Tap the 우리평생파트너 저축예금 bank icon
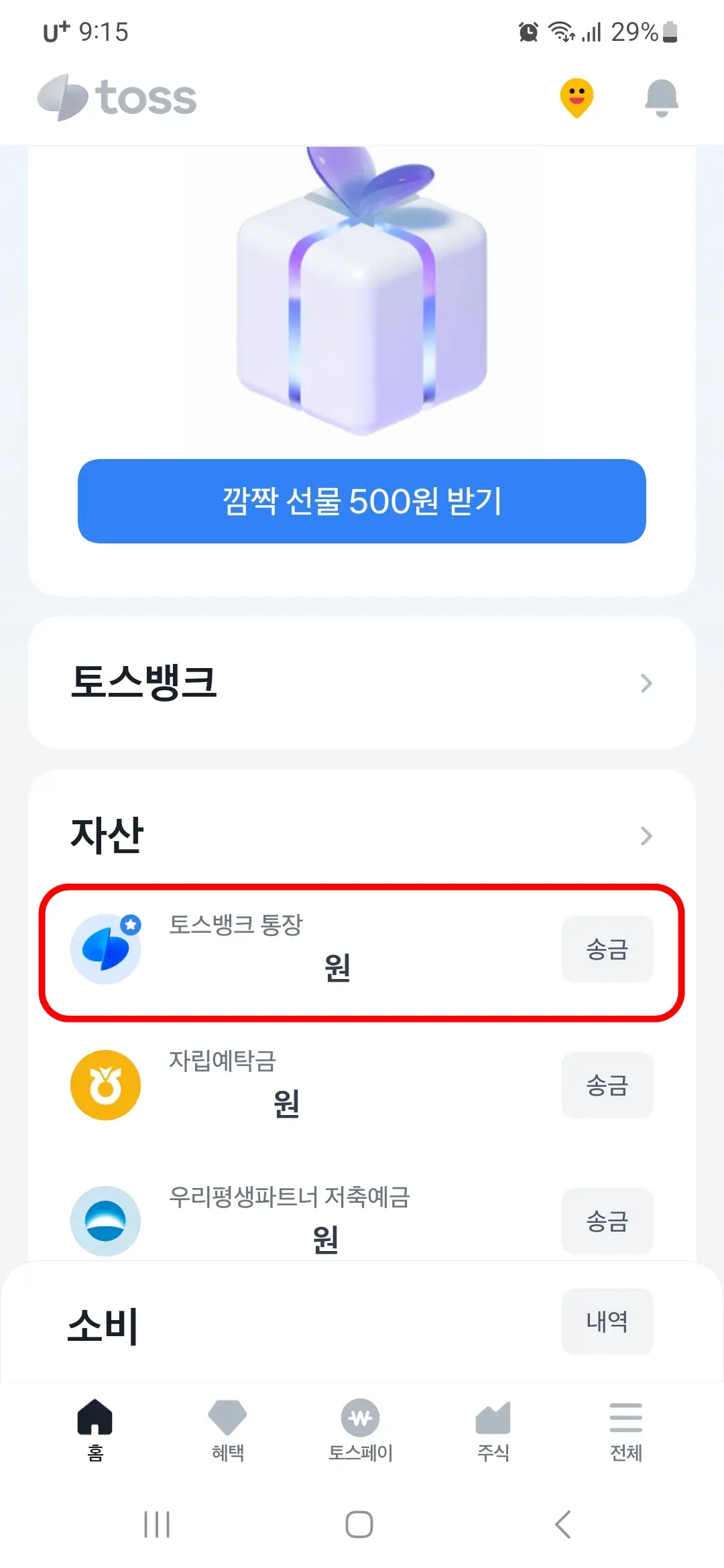 tap(105, 1221)
